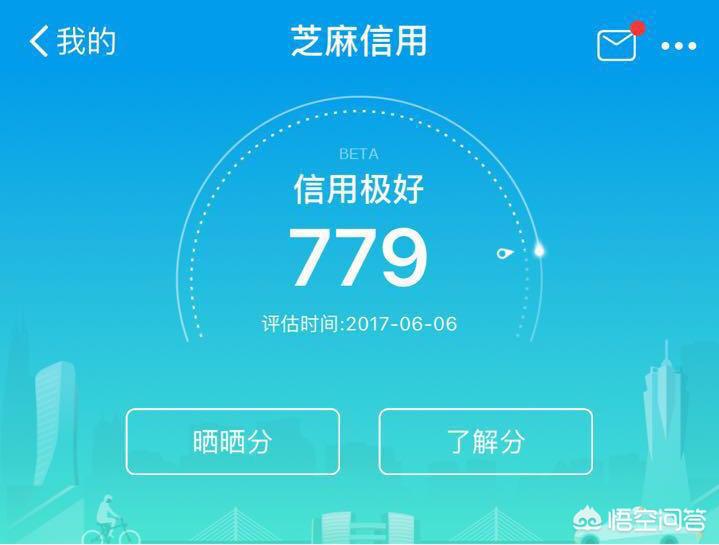This screenshot has height=545, width=719.
Task: Tap the 晒晒分 button
Action: point(232,441)
